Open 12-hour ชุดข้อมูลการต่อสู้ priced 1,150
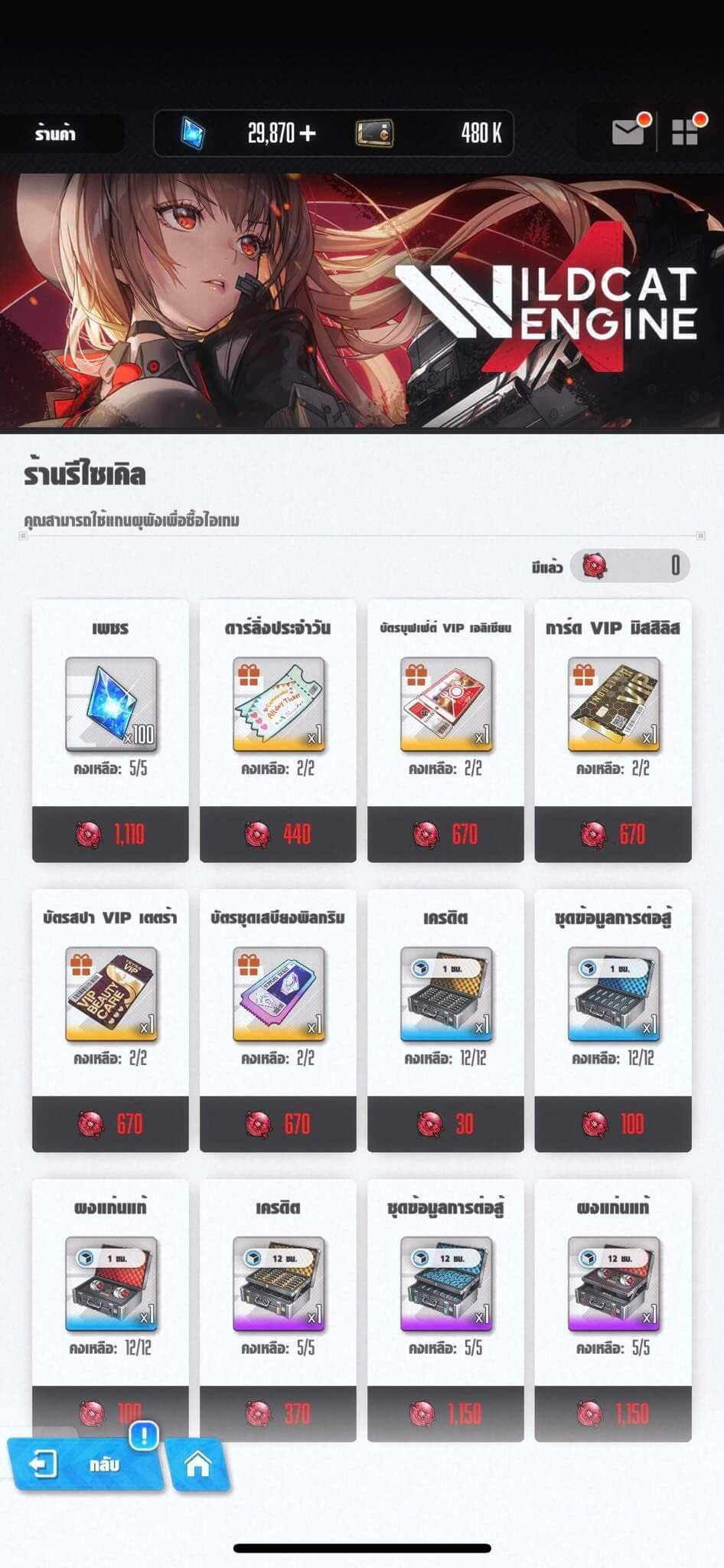The width and height of the screenshot is (724, 1568). click(445, 1311)
